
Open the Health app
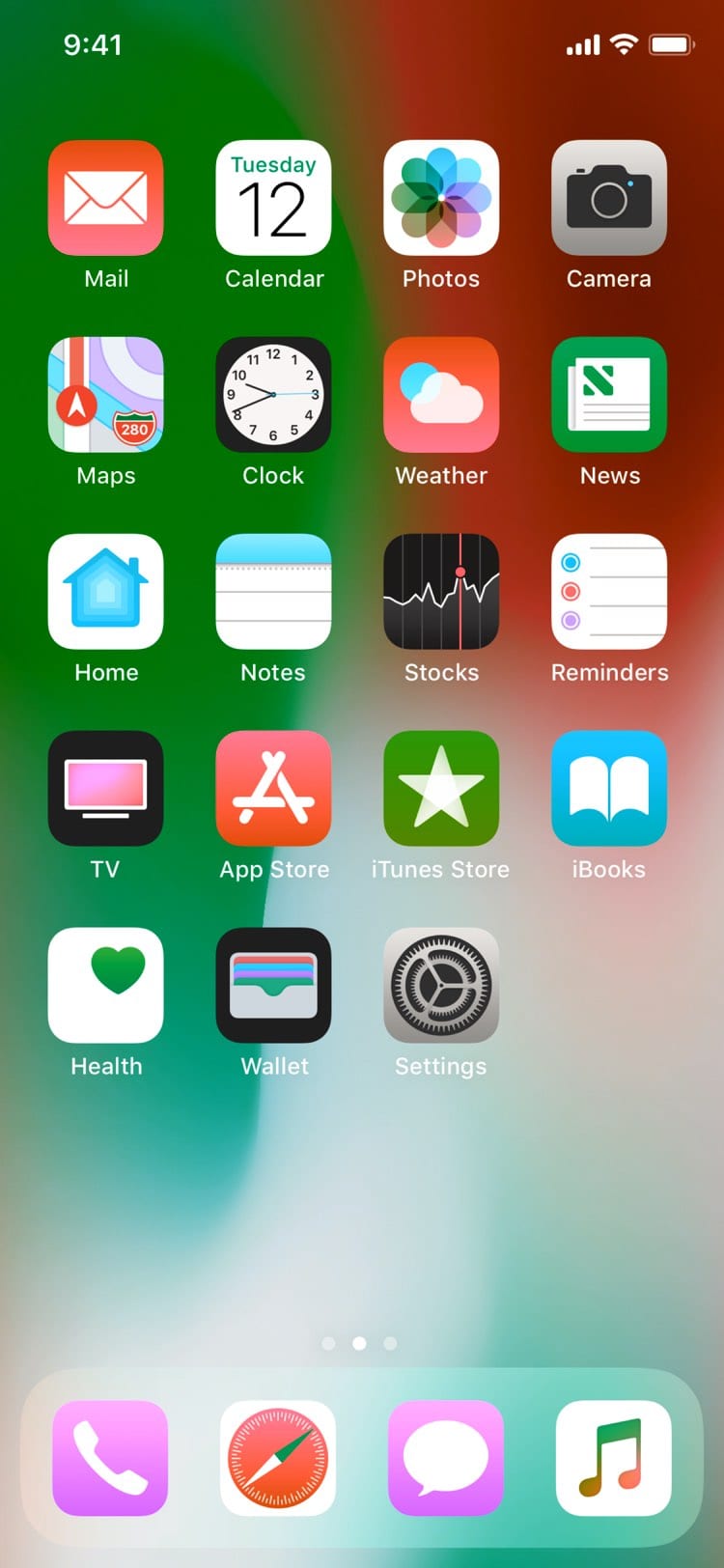[x=106, y=986]
